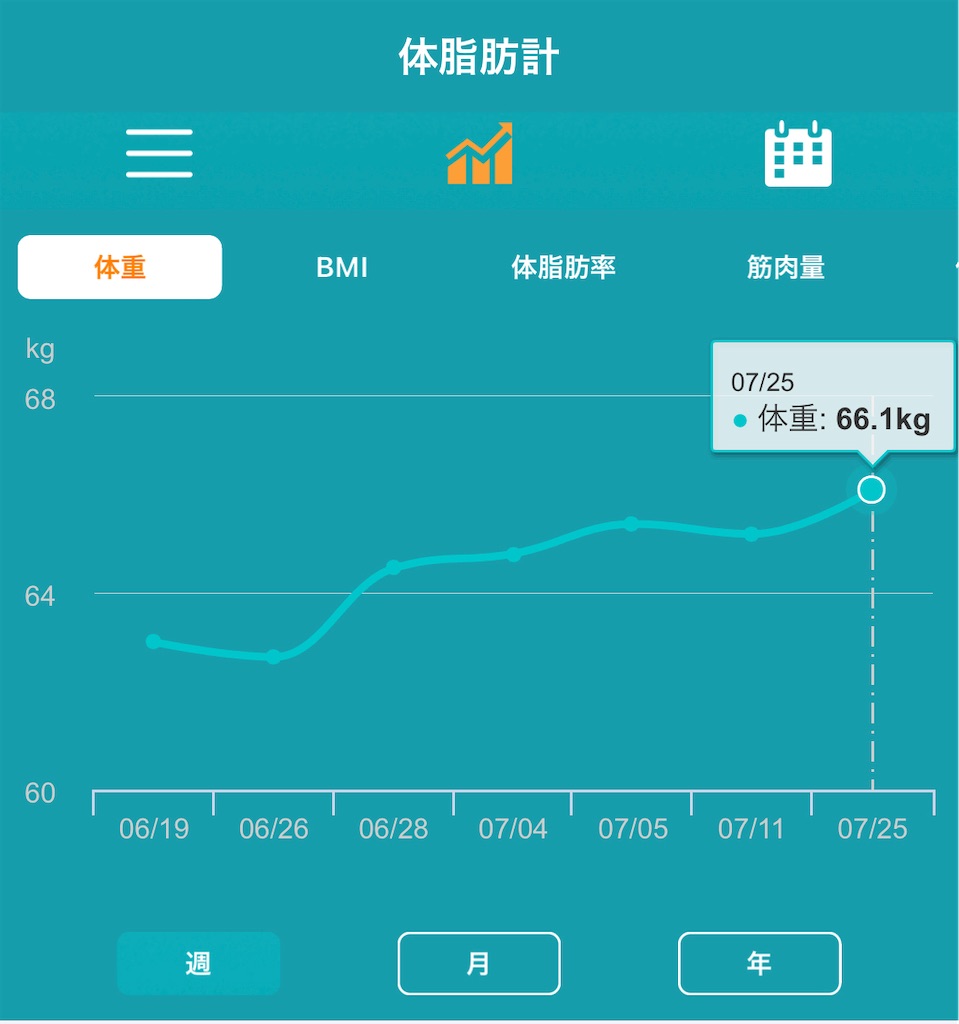959x1024 pixels.
Task: Open the calendar view icon
Action: point(798,153)
